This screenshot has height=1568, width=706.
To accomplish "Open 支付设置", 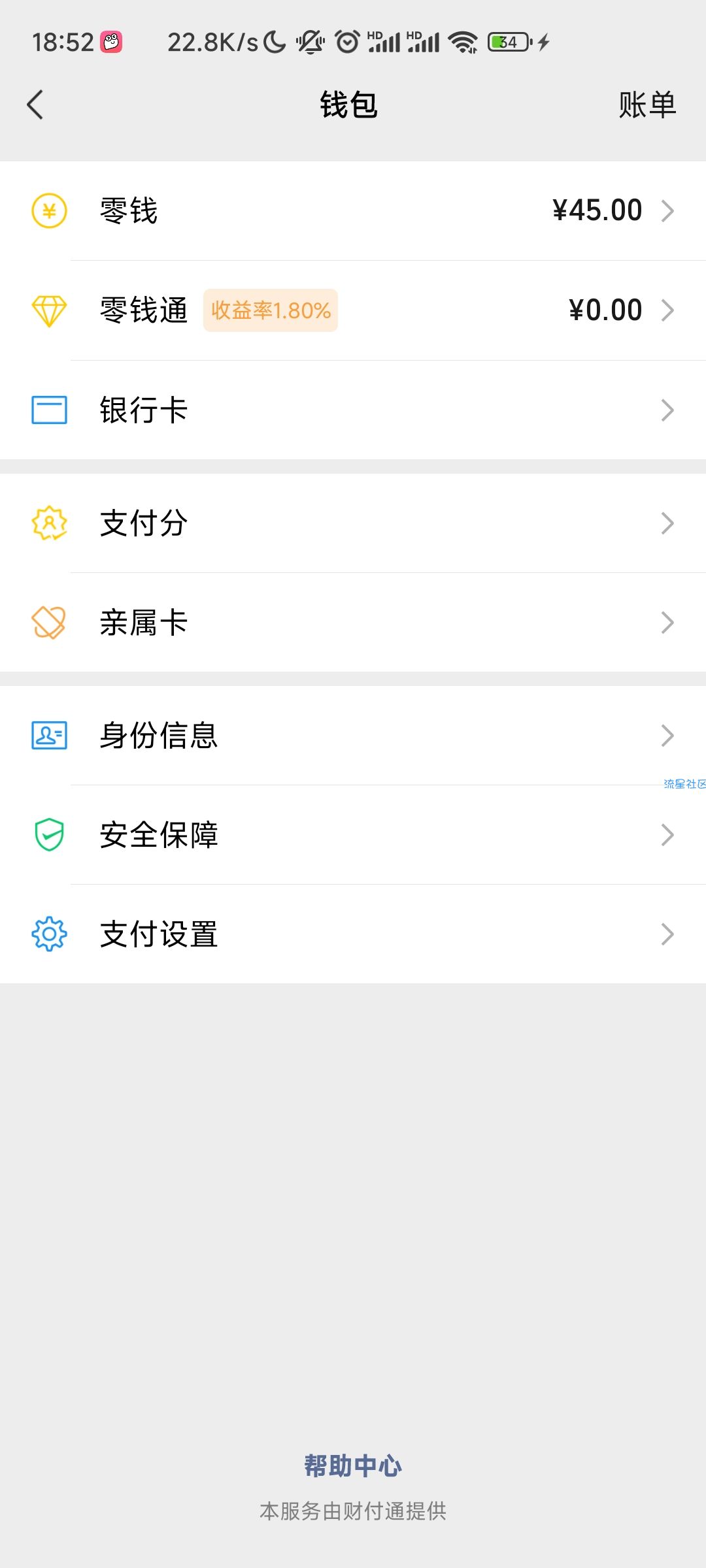I will [353, 934].
